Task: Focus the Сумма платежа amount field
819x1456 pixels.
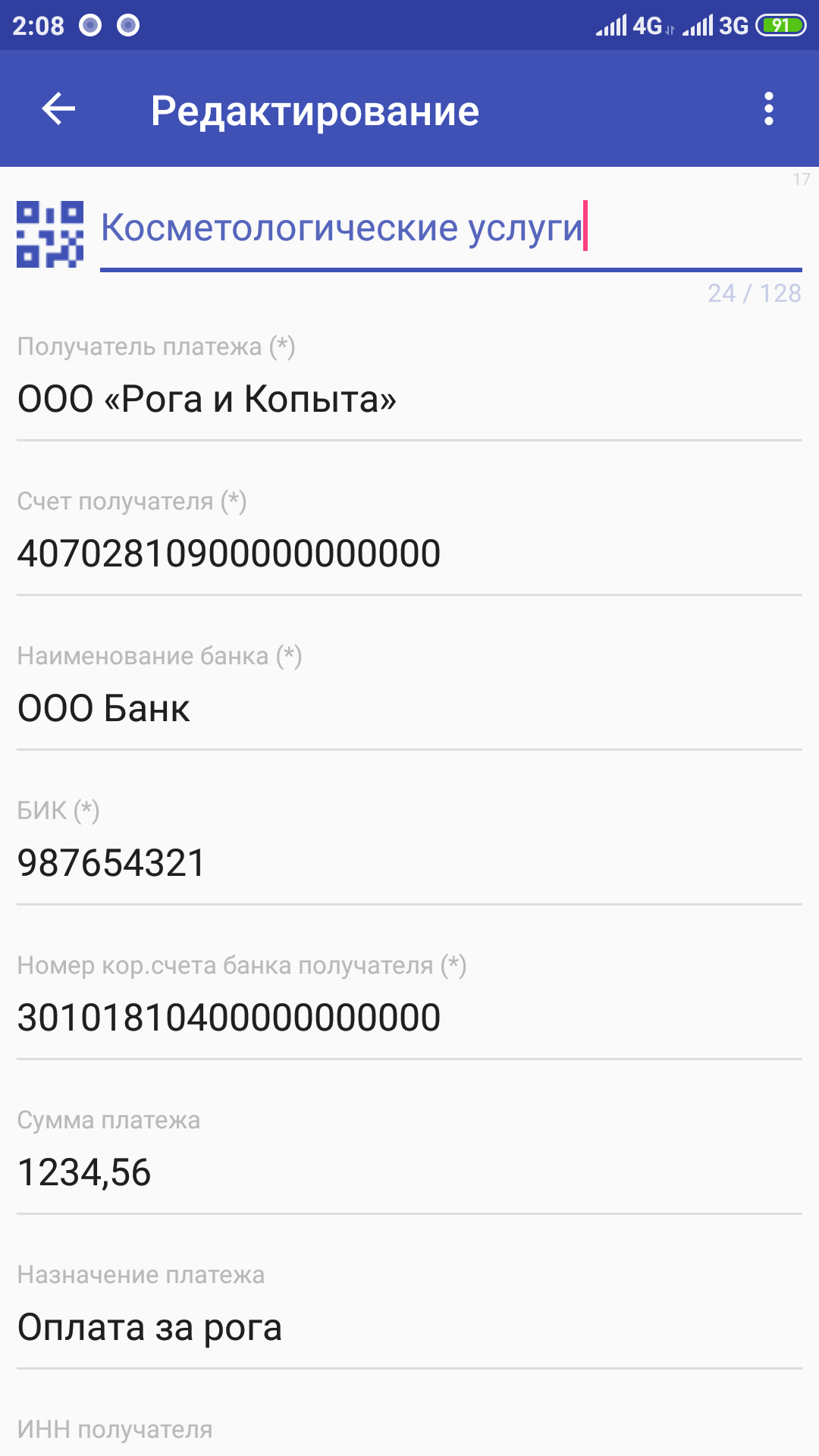Action: (409, 1172)
